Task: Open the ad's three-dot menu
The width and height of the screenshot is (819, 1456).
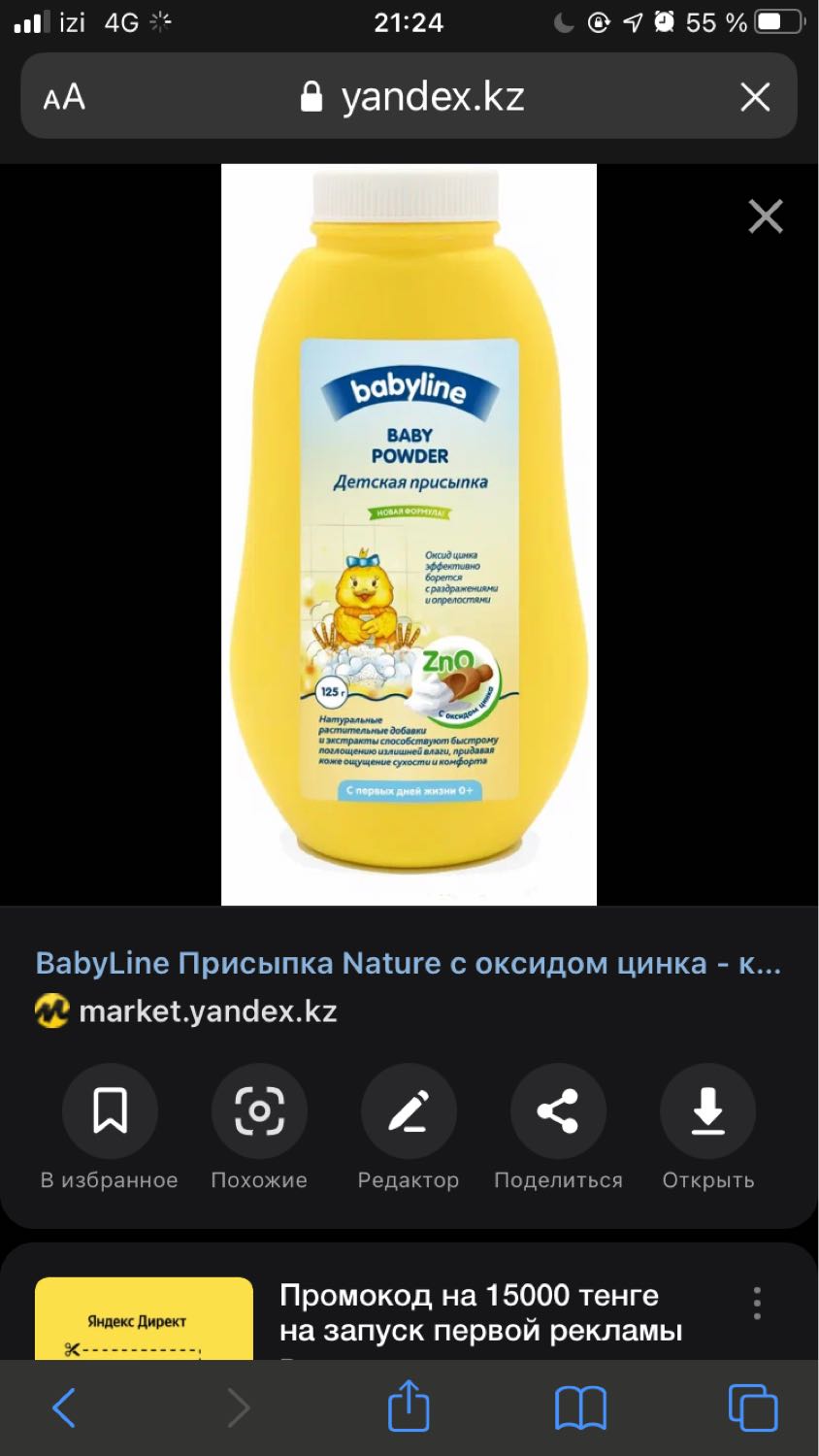Action: [x=757, y=1303]
